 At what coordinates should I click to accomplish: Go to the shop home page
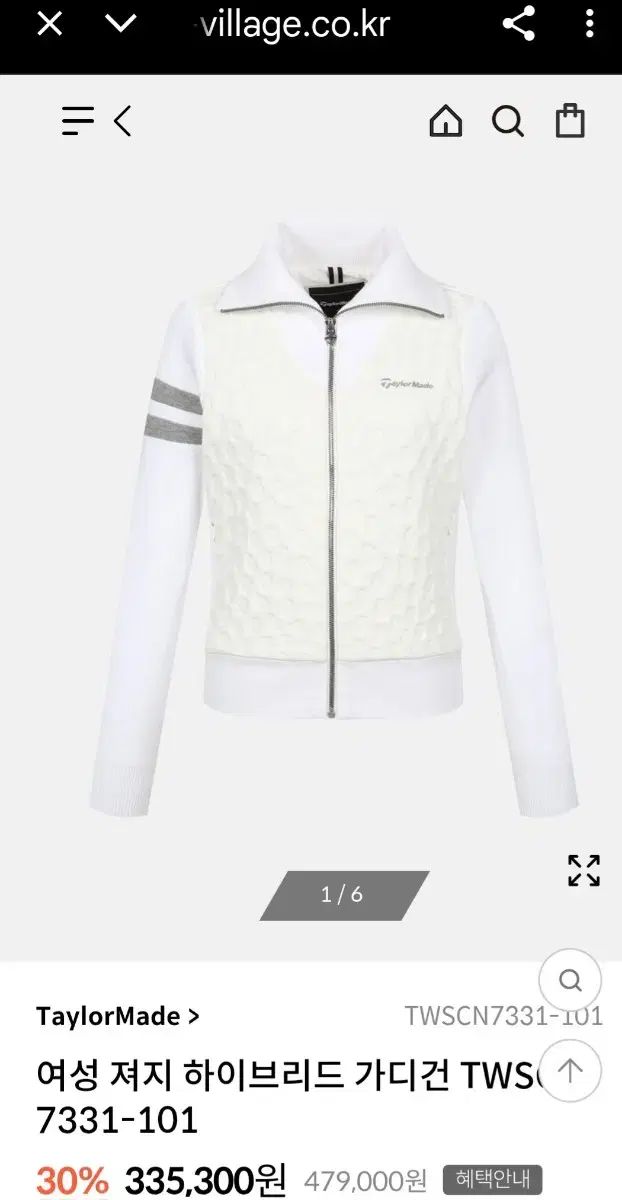tap(446, 122)
